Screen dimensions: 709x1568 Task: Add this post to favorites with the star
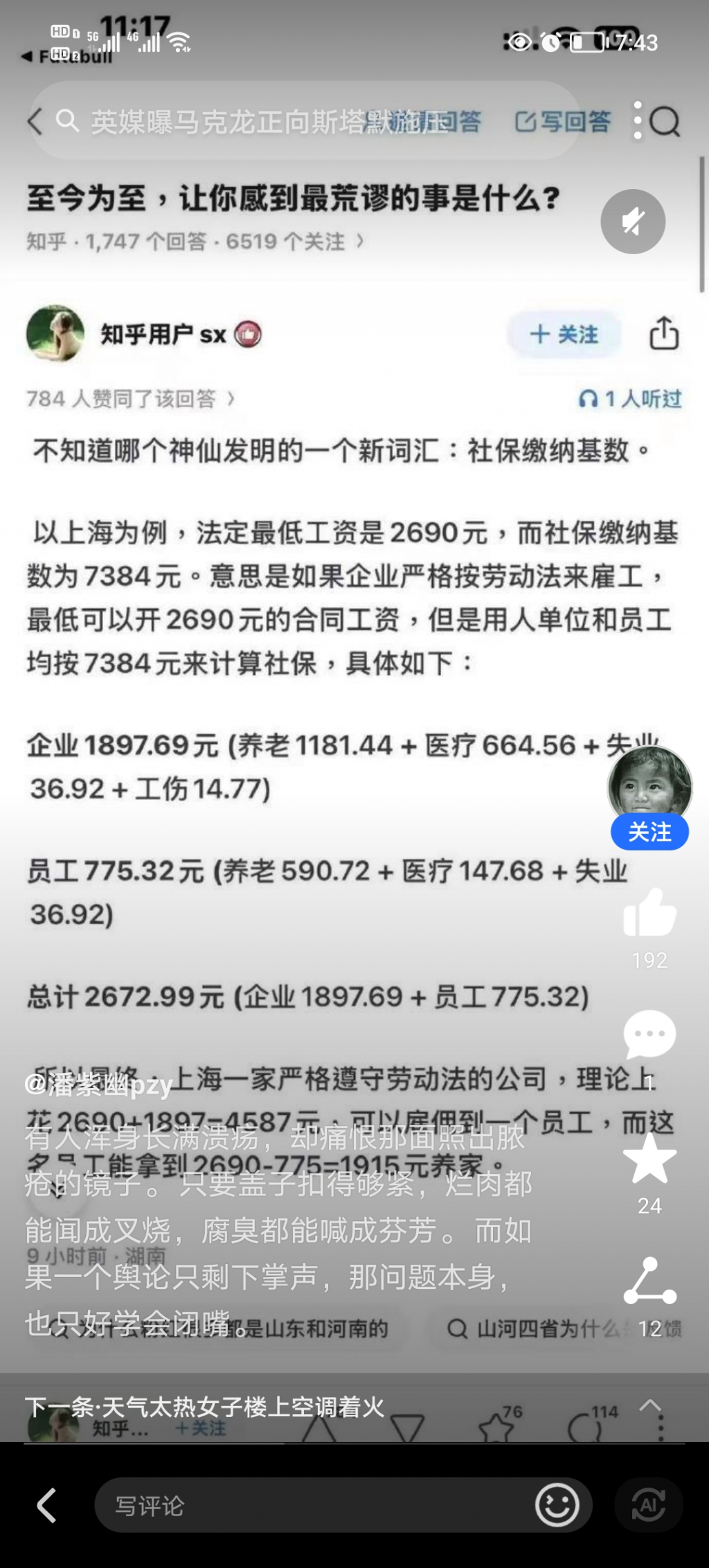[x=649, y=1159]
